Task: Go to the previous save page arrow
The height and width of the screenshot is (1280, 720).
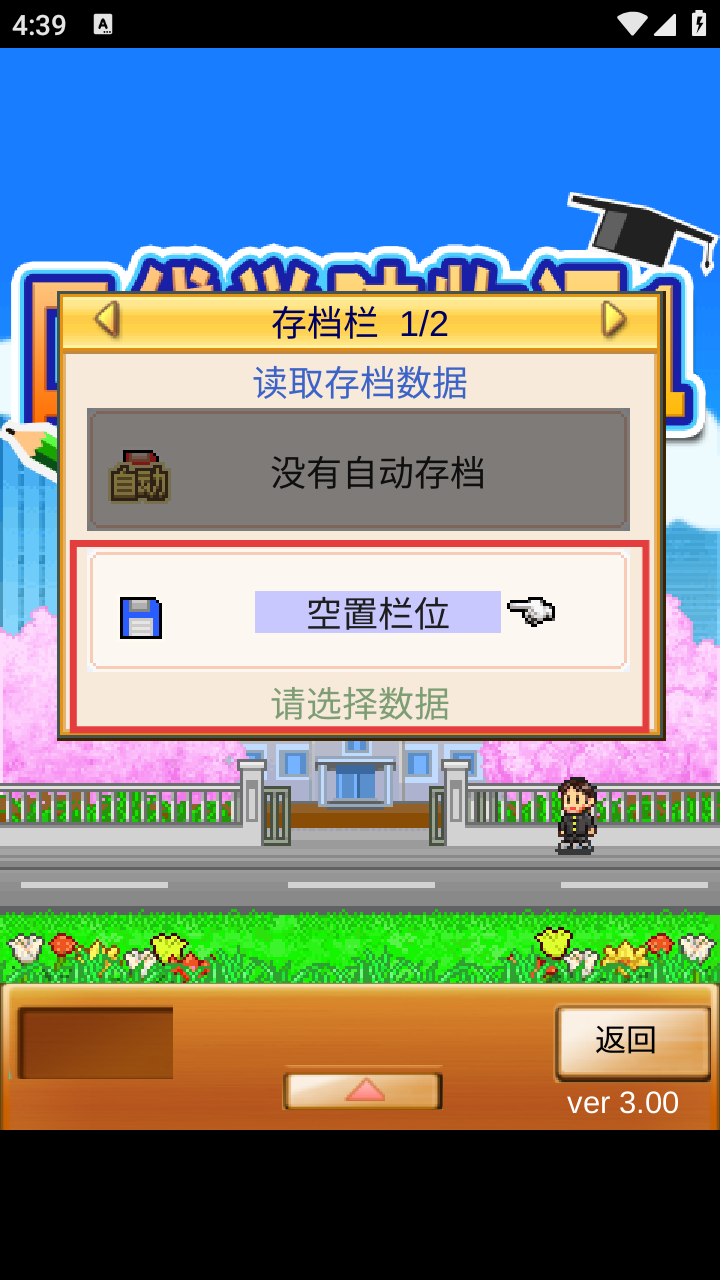Action: pyautogui.click(x=107, y=320)
